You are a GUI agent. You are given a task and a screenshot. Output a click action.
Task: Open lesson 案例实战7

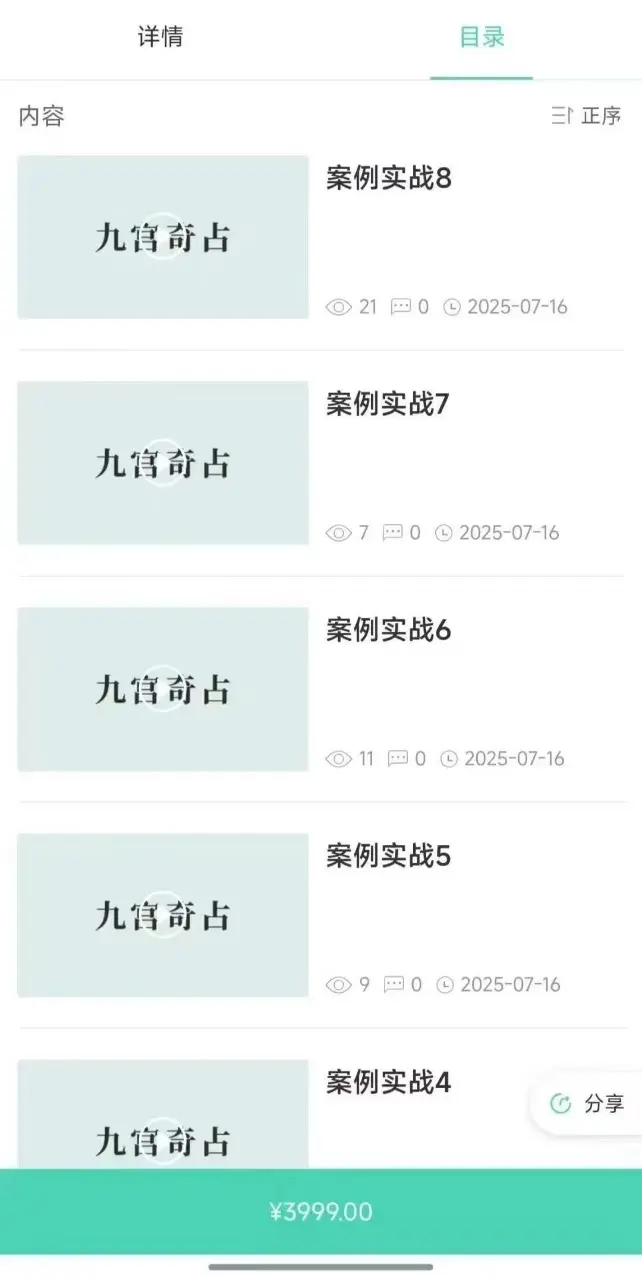[x=321, y=463]
